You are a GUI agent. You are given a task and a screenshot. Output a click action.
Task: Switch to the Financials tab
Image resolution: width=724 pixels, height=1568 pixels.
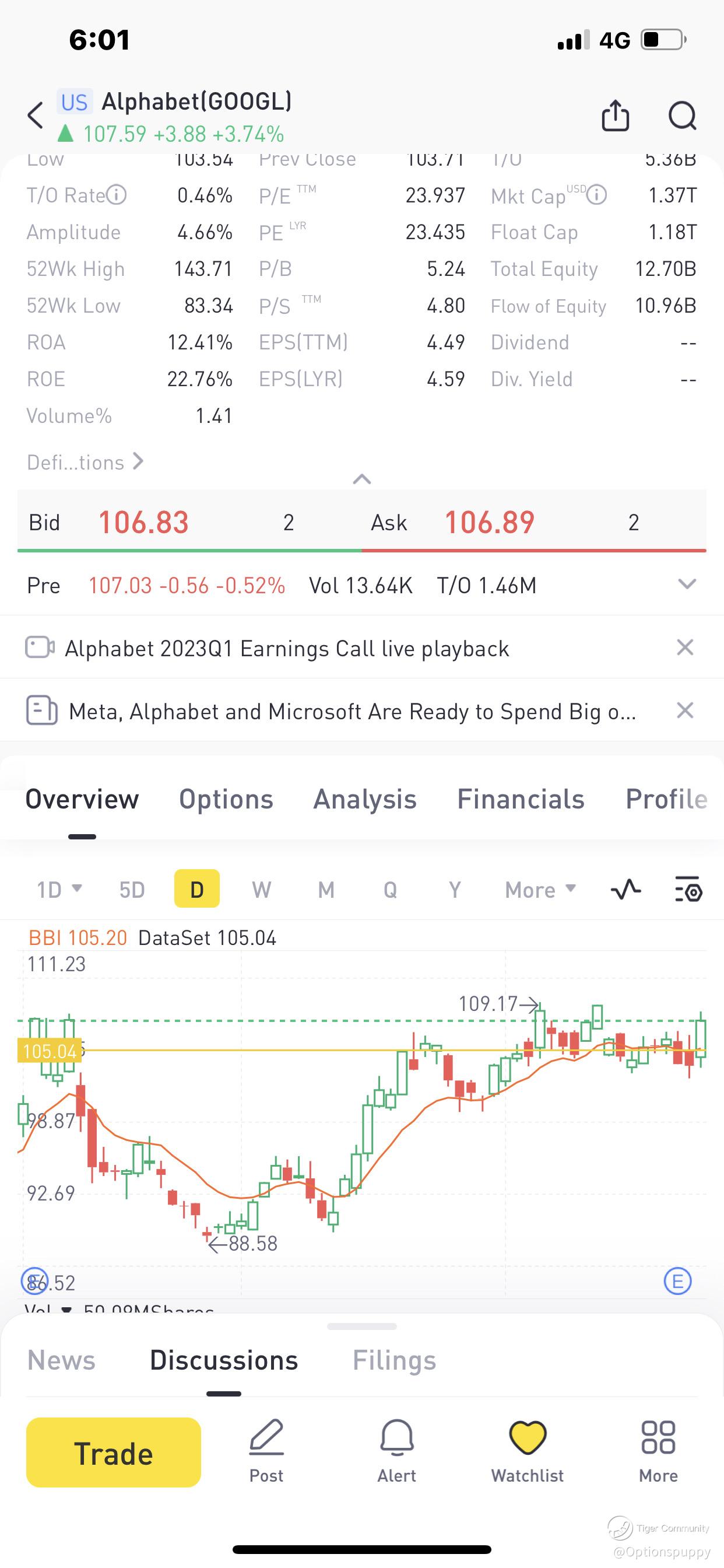[x=520, y=799]
